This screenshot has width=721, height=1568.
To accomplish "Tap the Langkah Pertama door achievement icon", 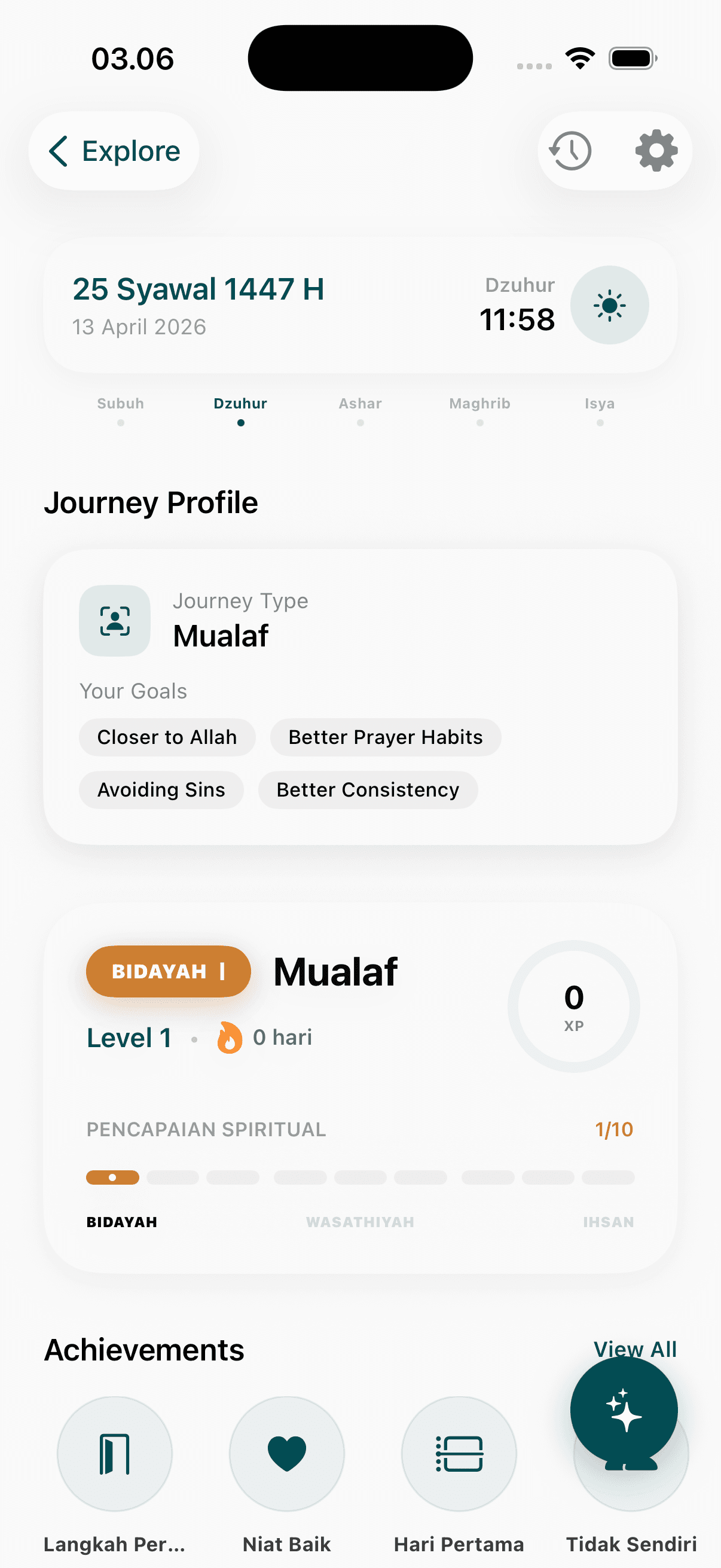I will coord(115,1454).
